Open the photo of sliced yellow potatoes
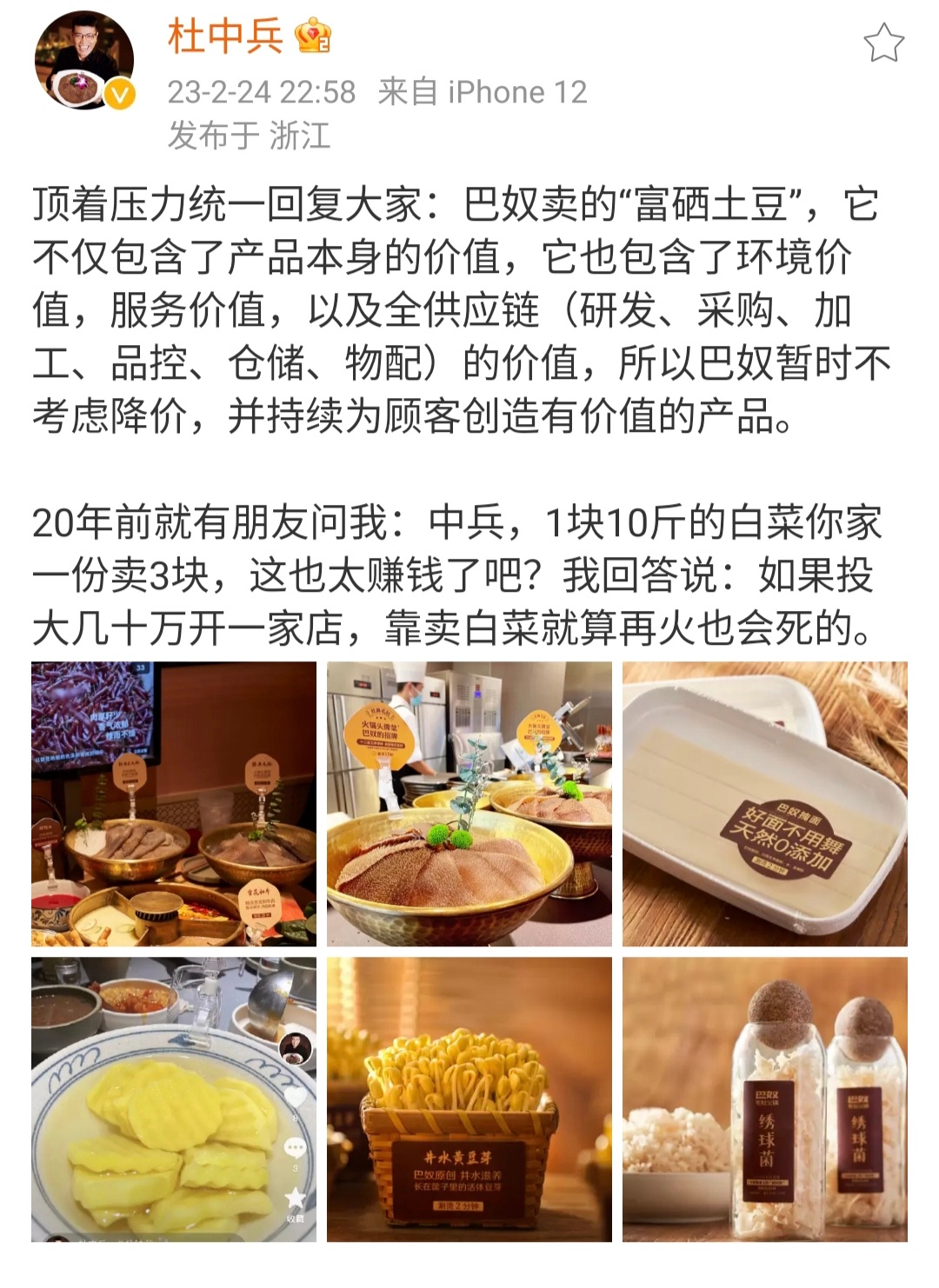This screenshot has width=939, height=1288. (174, 1099)
